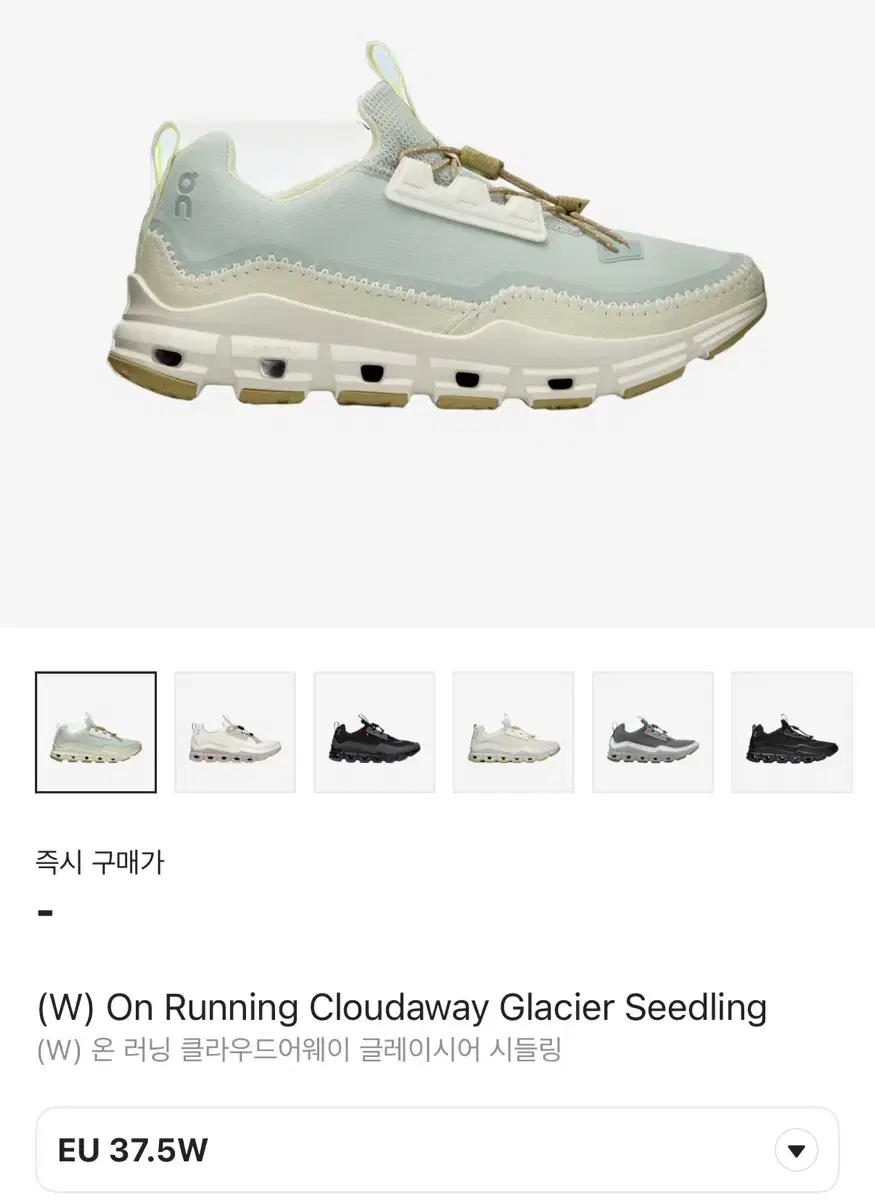Click the size selector field showing EU 37.5W
The width and height of the screenshot is (875, 1200).
[x=300, y=1150]
